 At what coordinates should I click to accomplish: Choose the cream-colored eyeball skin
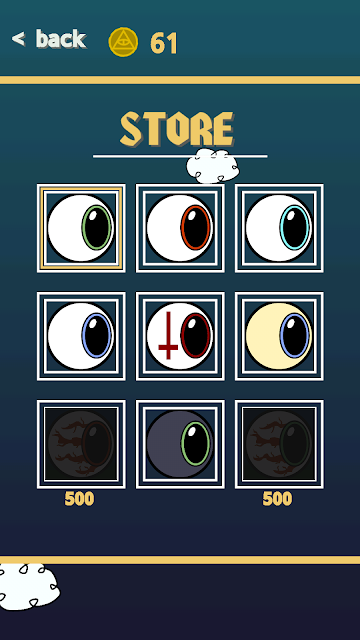279,336
